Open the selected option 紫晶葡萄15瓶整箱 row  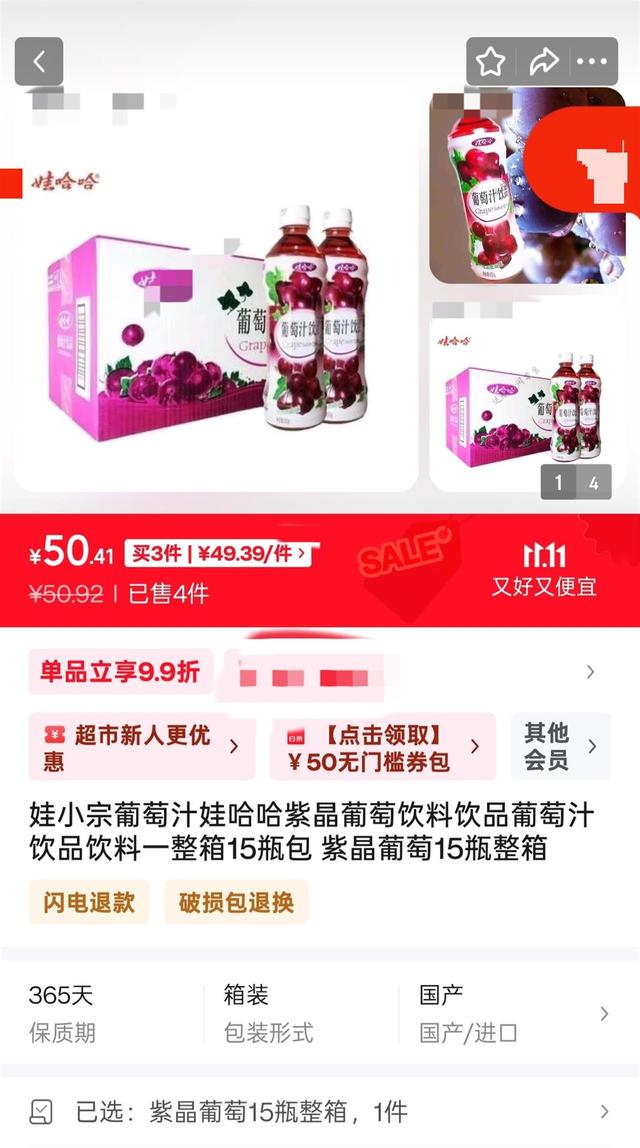(x=320, y=1112)
